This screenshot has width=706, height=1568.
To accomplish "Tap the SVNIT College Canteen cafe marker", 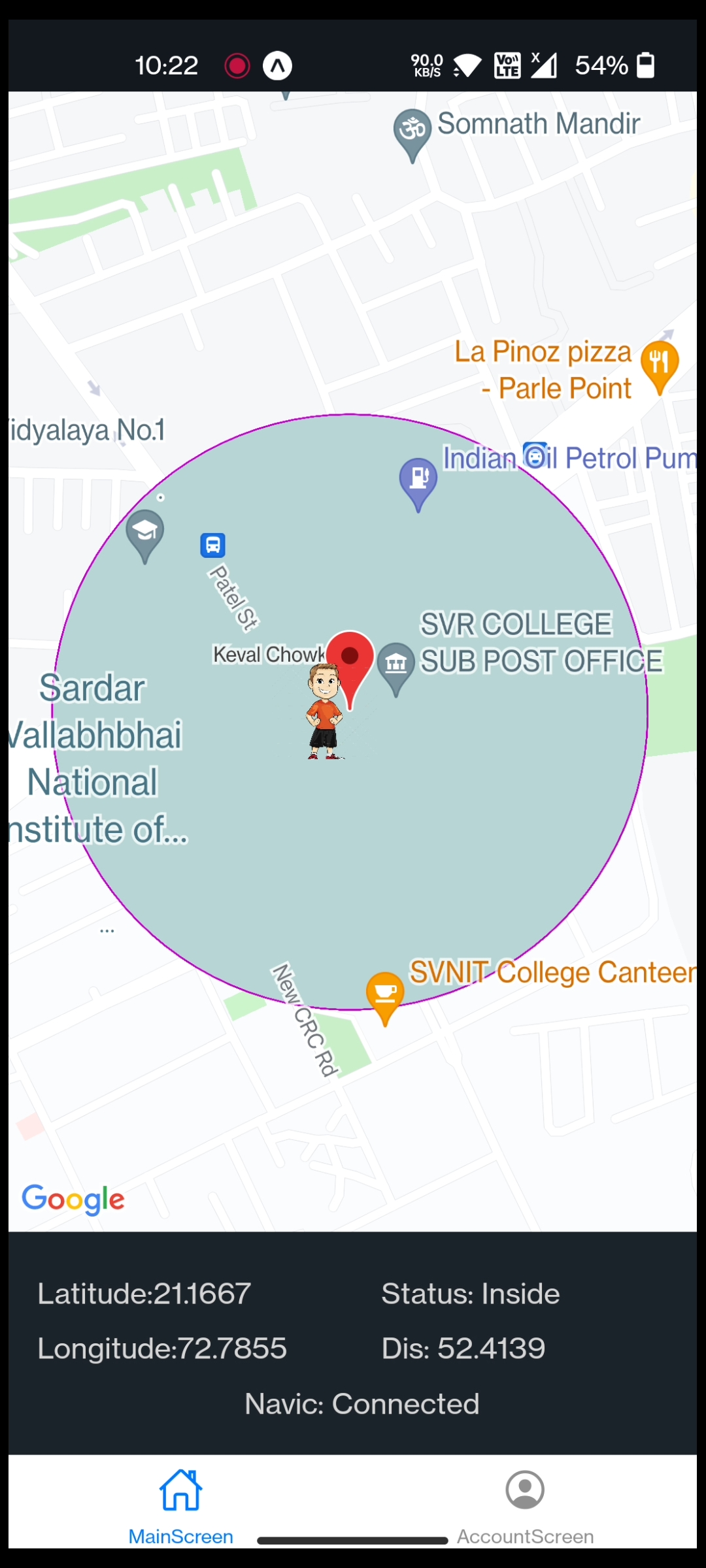I will 384,992.
